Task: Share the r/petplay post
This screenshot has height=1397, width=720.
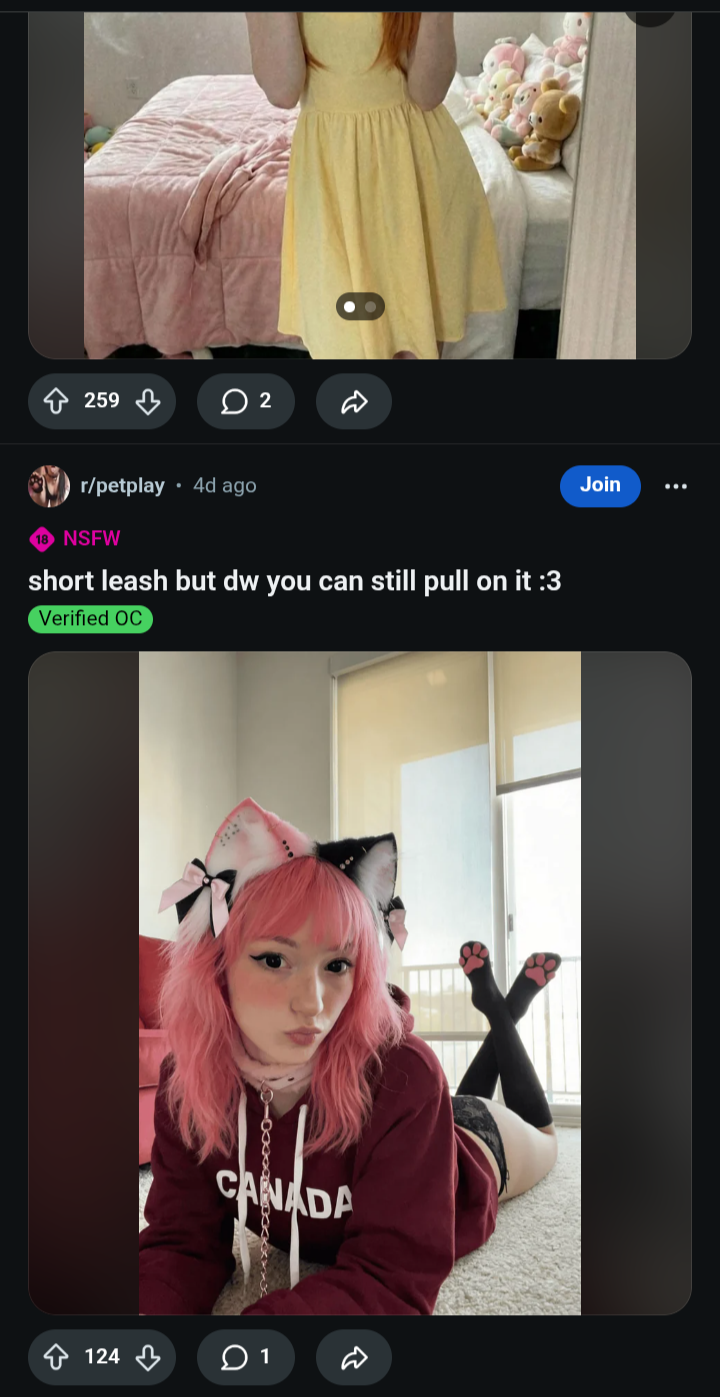Action: coord(354,1357)
